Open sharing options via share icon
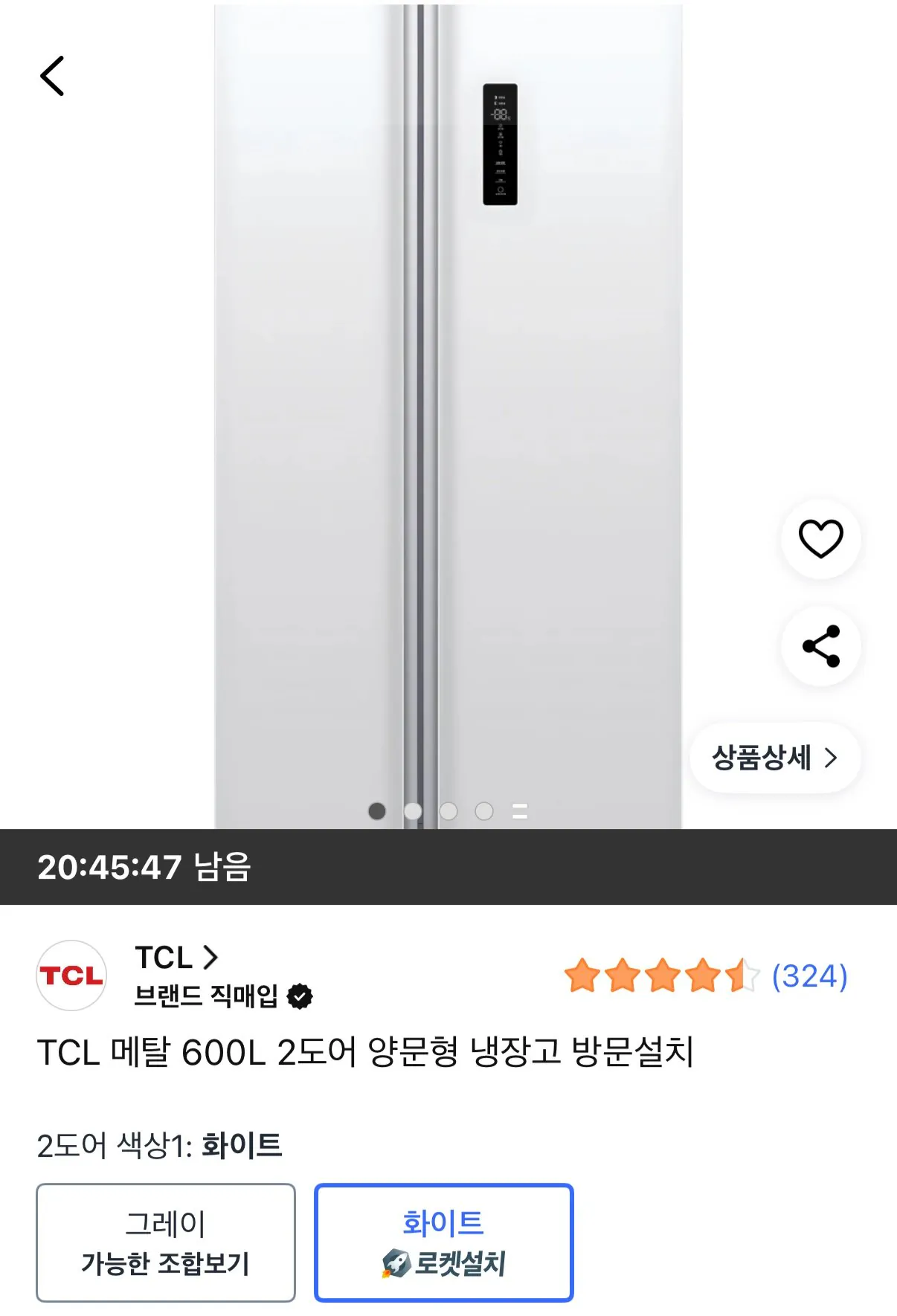The height and width of the screenshot is (1316, 897). point(820,648)
